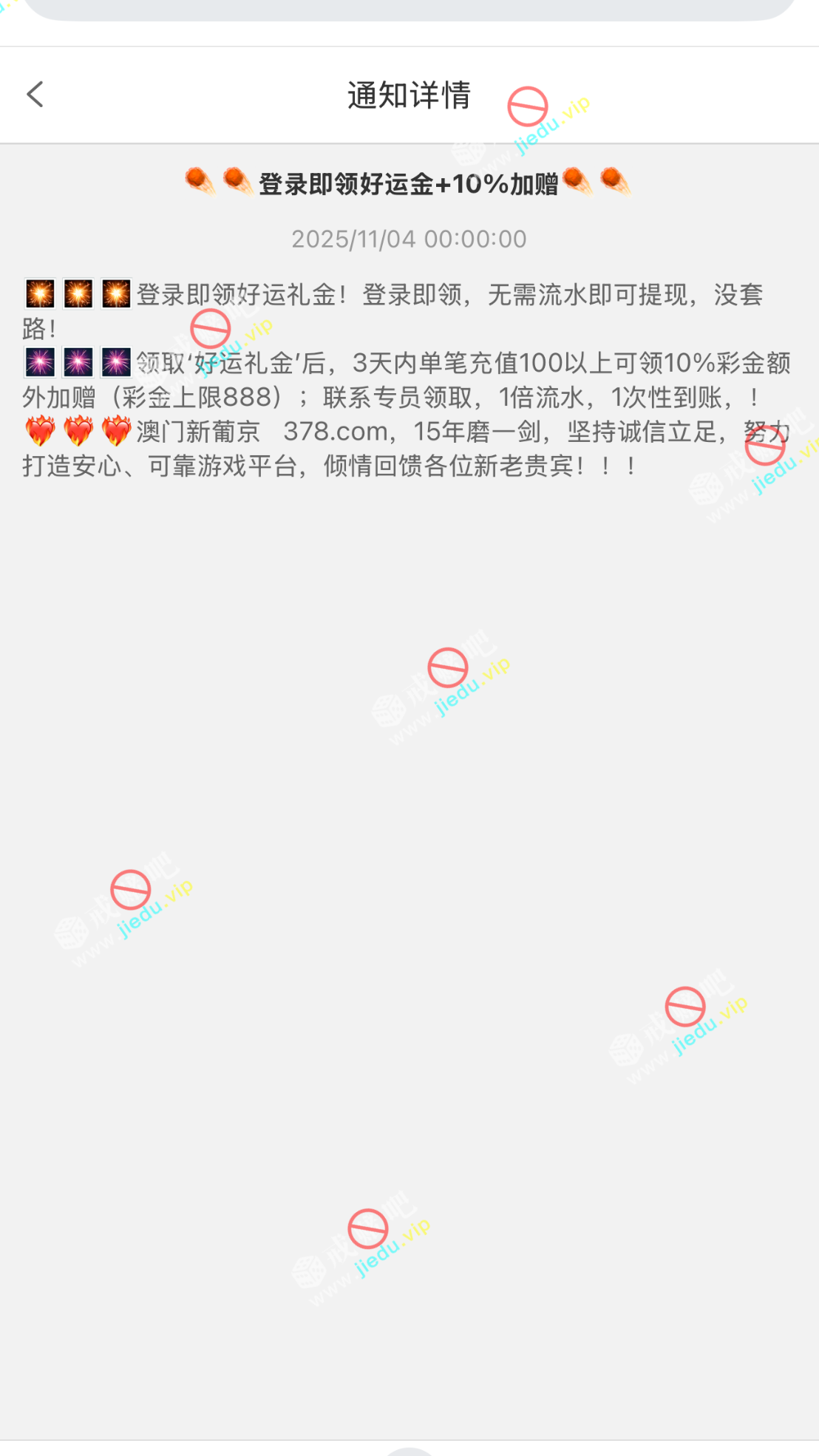Go back from the notification details page

pyautogui.click(x=35, y=95)
